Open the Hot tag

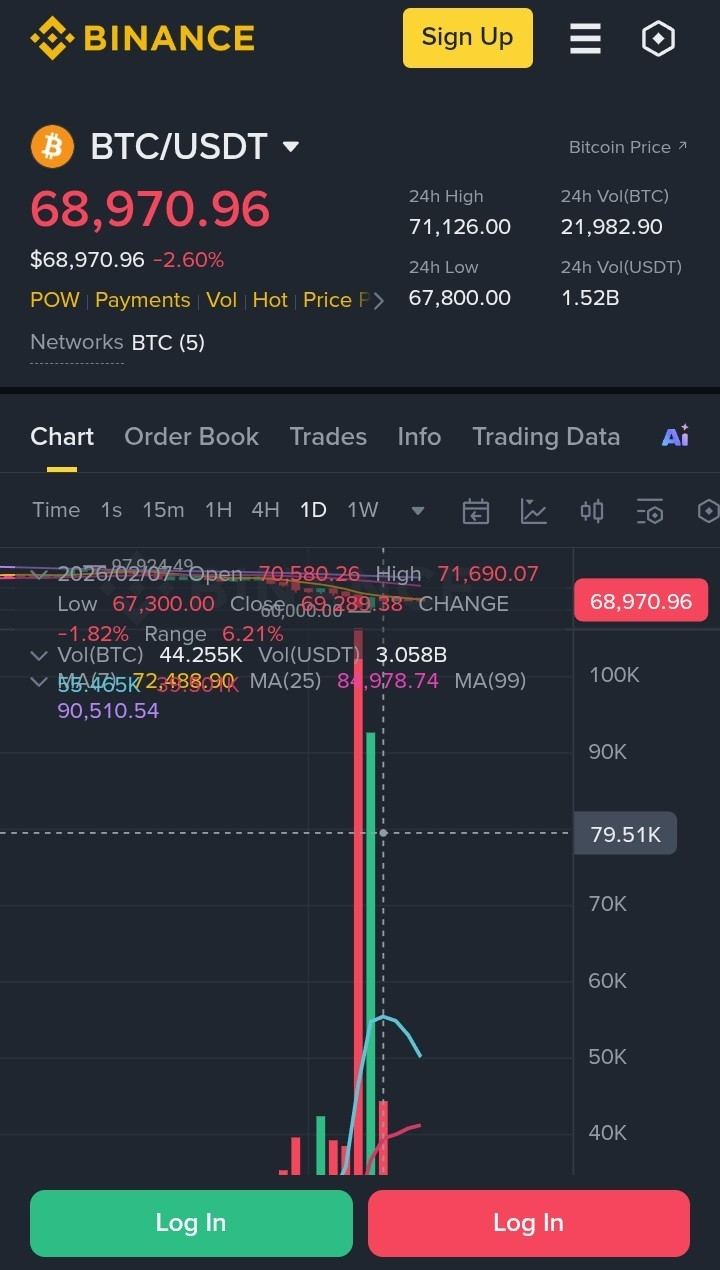[x=270, y=300]
